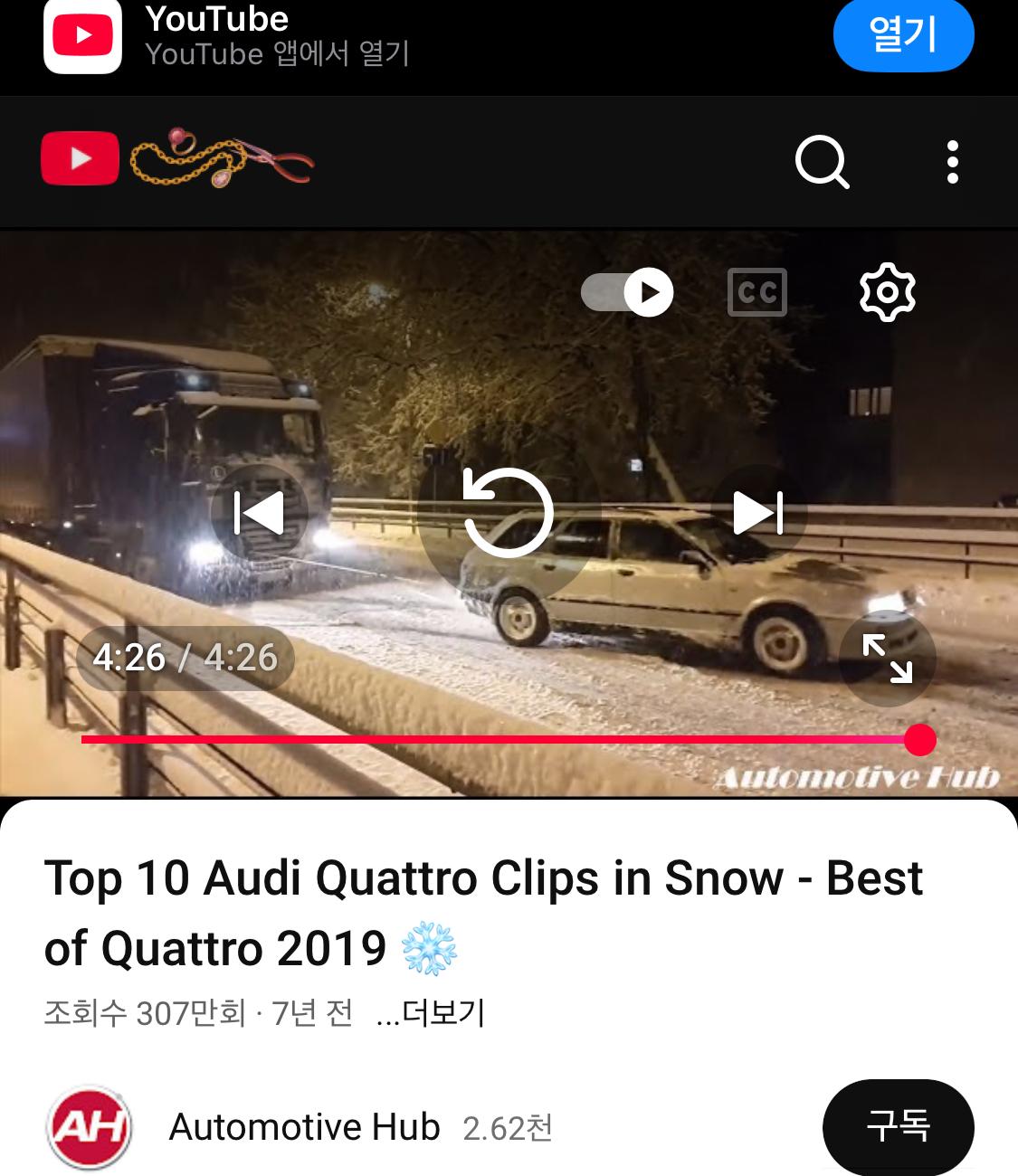This screenshot has height=1176, width=1018.
Task: Open the three-dot overflow menu
Action: 952,162
